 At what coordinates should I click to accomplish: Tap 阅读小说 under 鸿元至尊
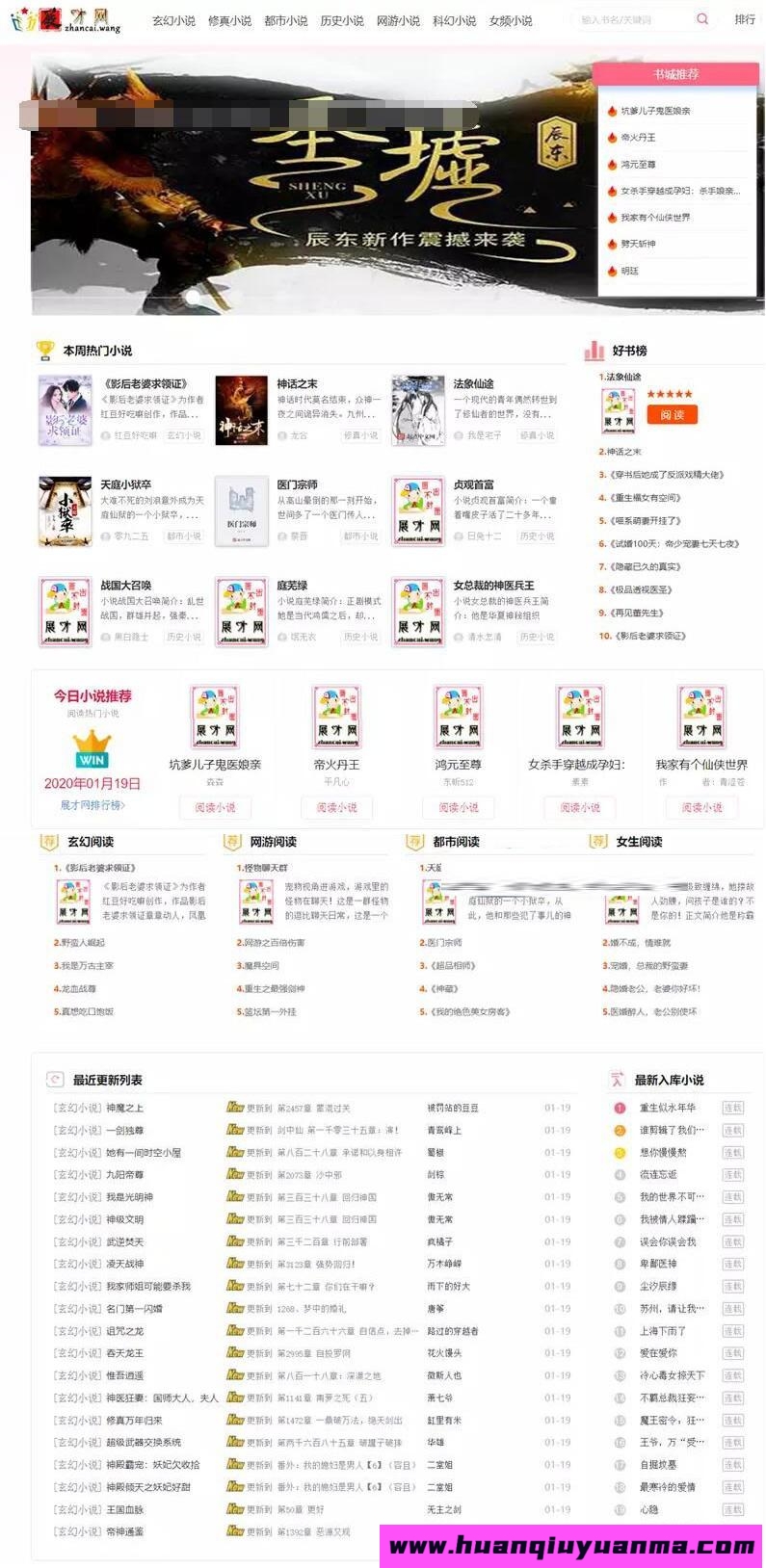point(458,807)
